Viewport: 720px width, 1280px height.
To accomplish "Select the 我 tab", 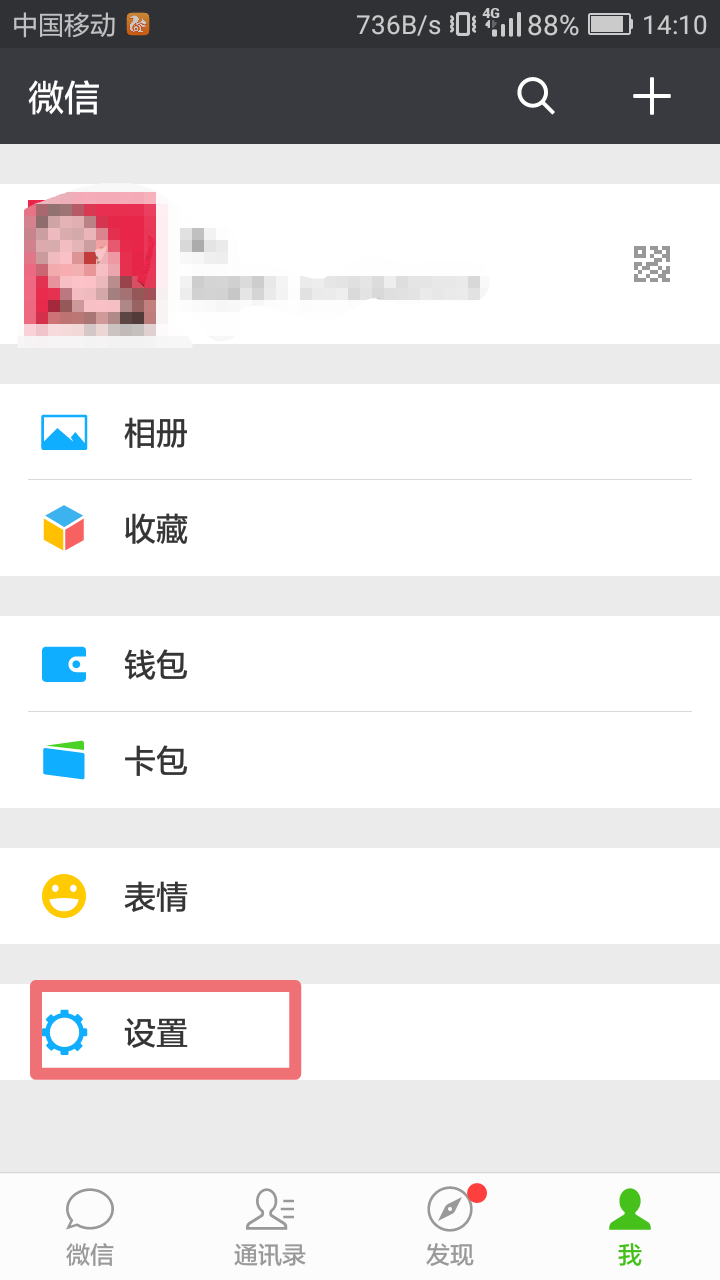I will point(630,1227).
